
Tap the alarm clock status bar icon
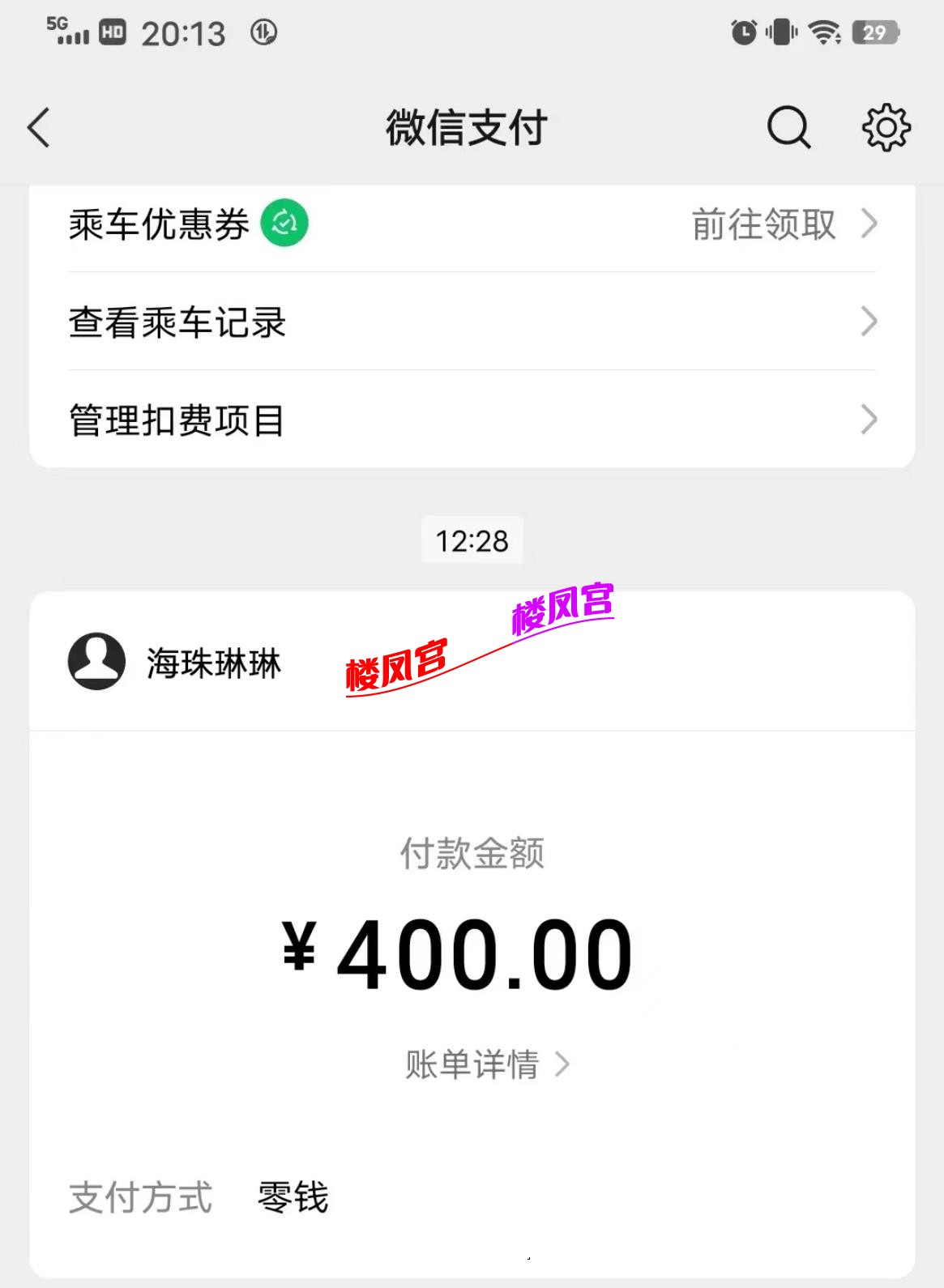tap(742, 32)
